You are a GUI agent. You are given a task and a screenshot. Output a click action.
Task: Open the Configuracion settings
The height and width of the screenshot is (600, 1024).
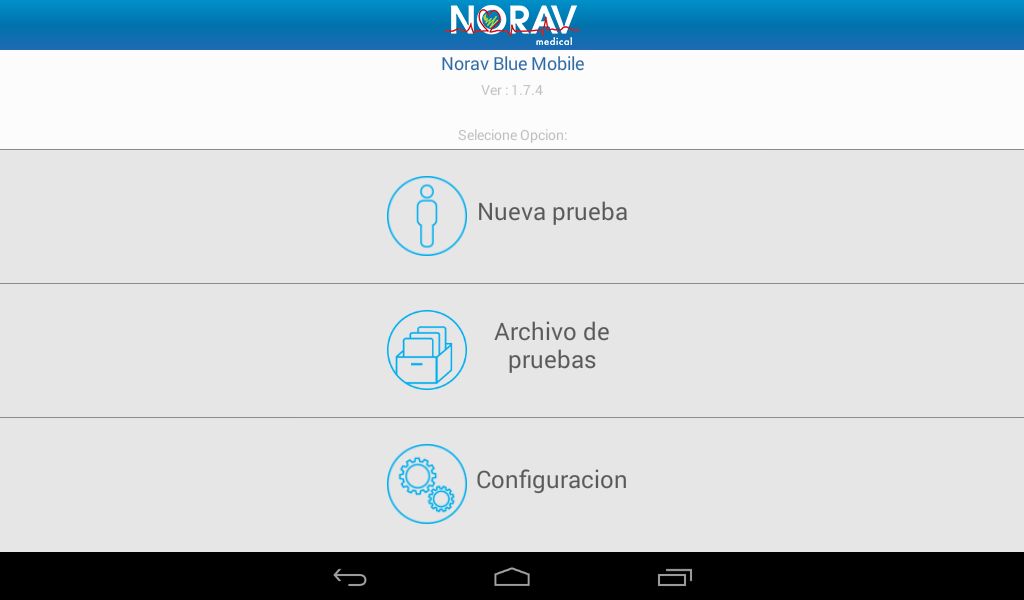tap(511, 483)
